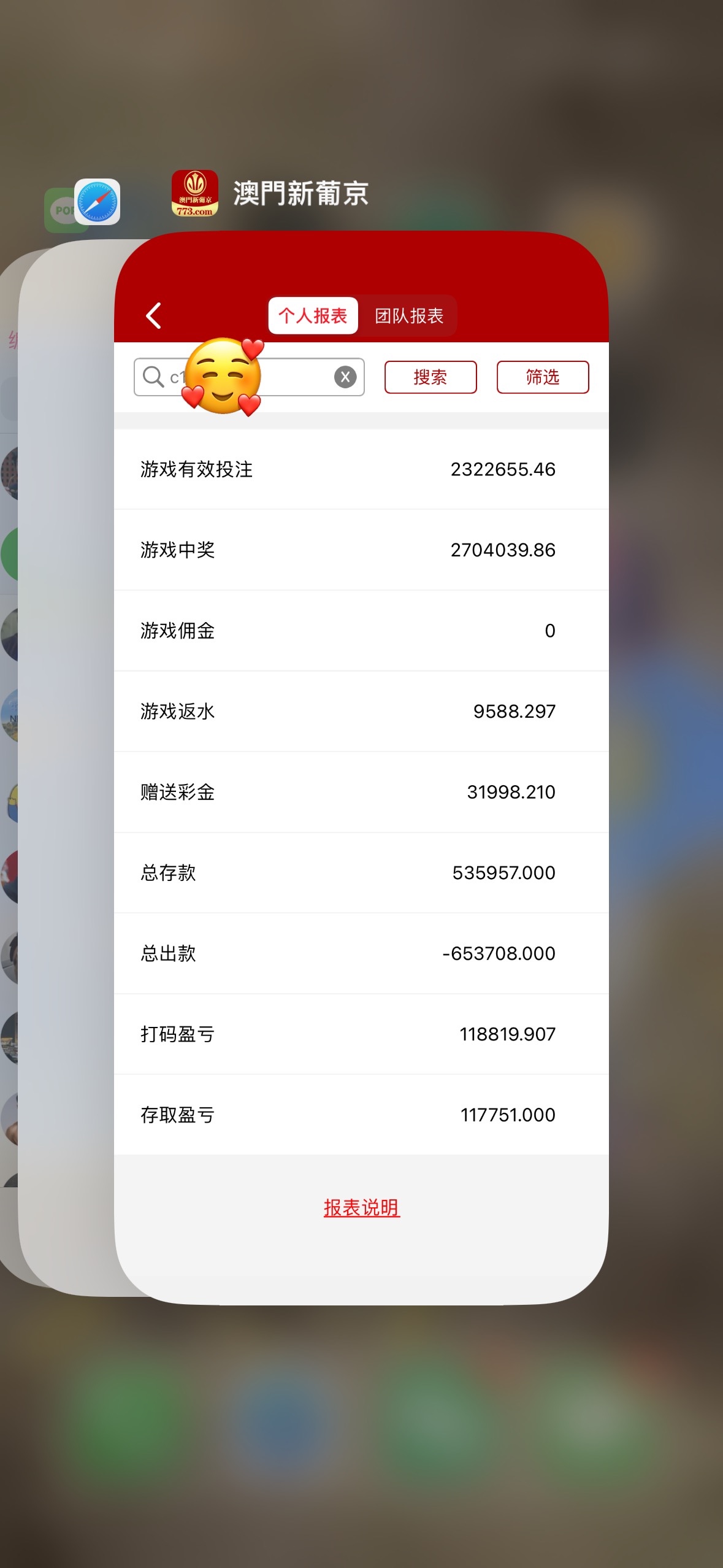The width and height of the screenshot is (723, 1568).
Task: Open the 筛选 filter options
Action: (542, 377)
